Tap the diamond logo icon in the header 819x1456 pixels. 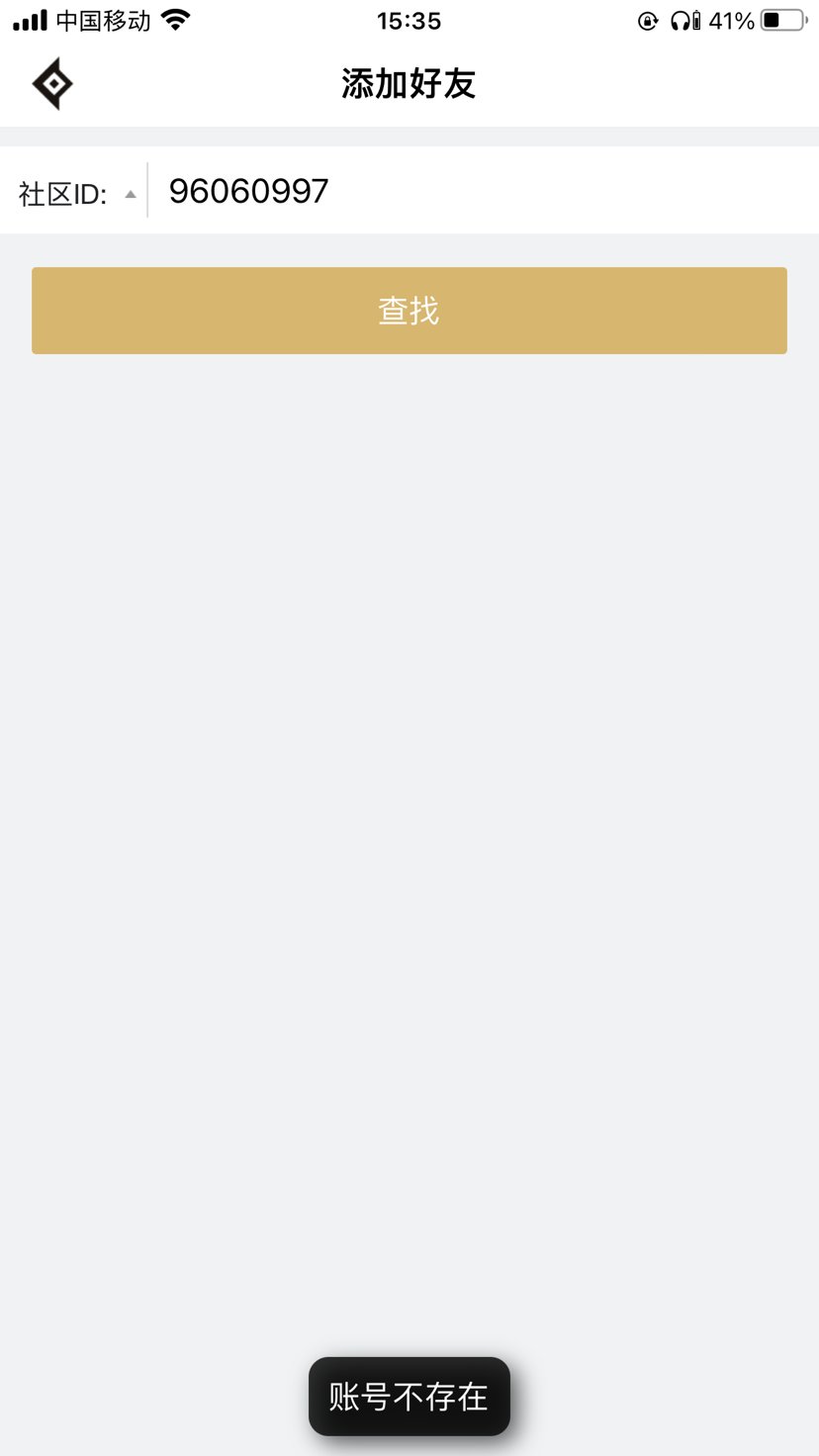(x=52, y=84)
